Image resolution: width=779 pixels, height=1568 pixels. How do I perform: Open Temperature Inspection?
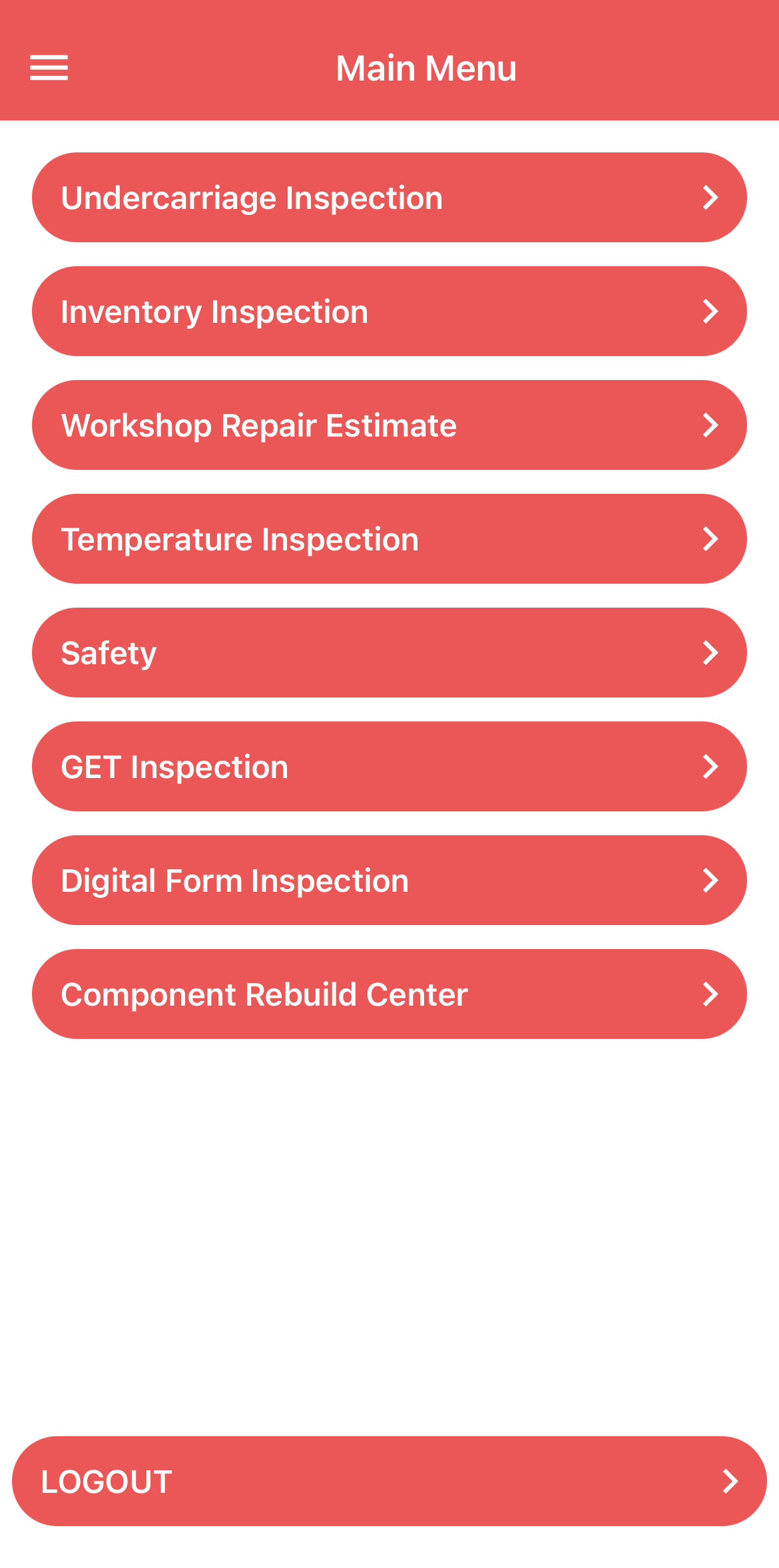coord(389,539)
